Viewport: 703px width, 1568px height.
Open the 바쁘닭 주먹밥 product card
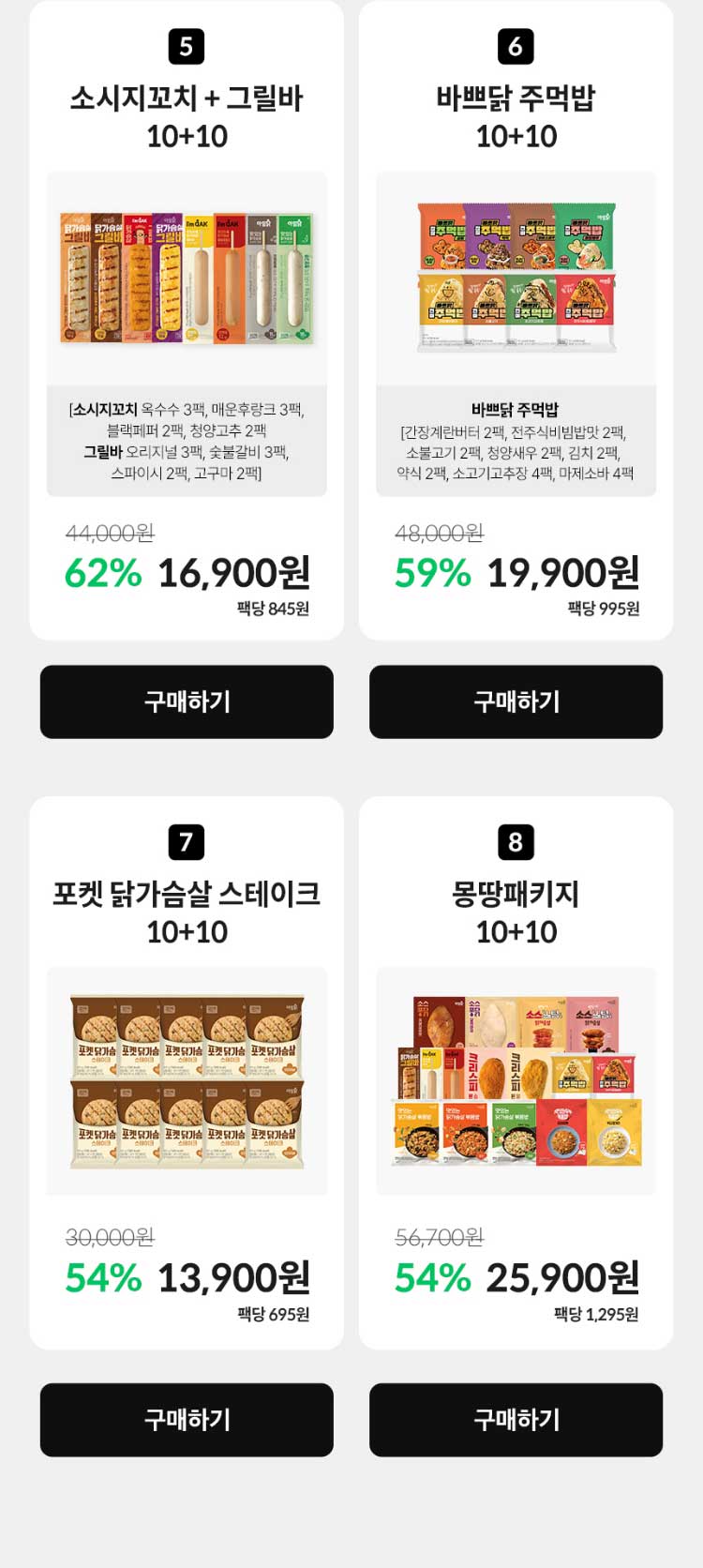click(516, 279)
